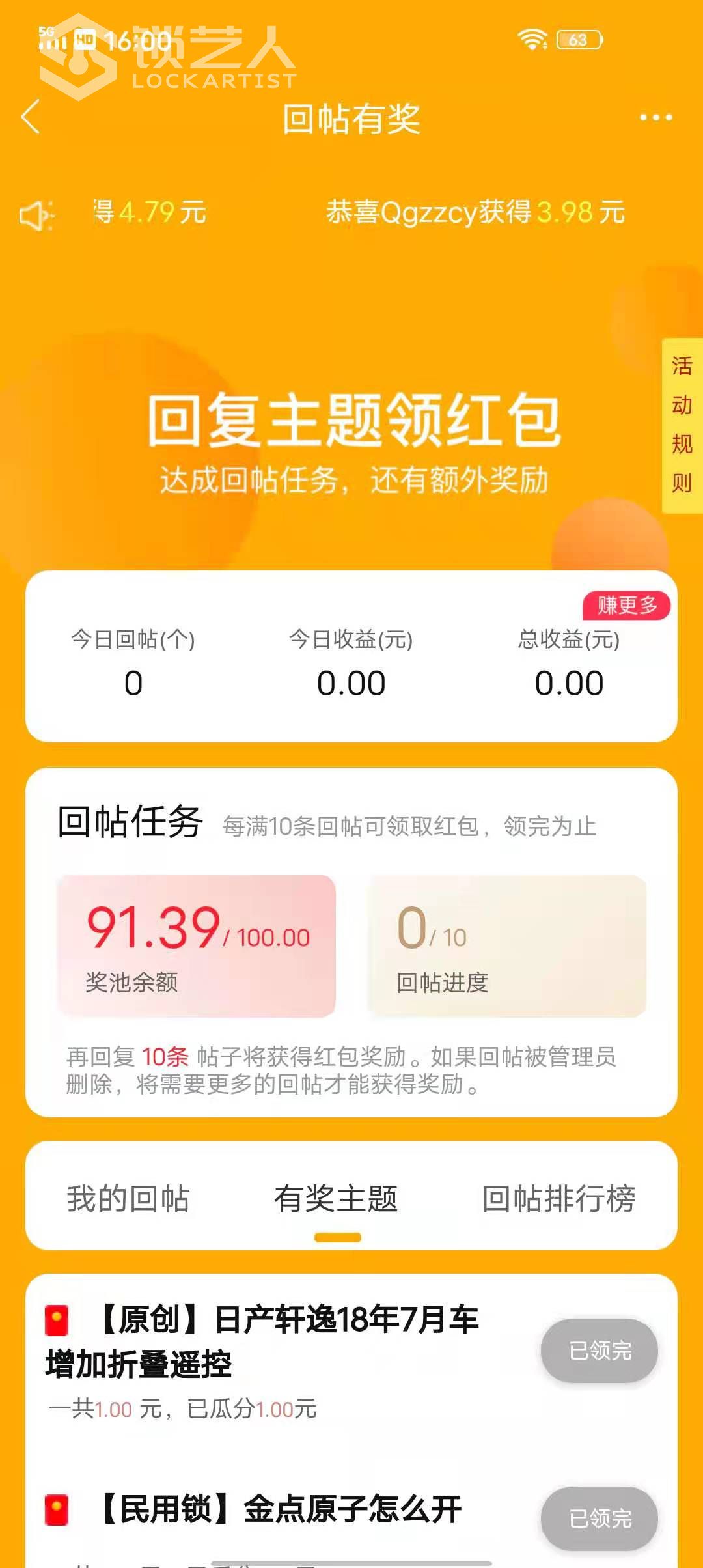Tap the 赚更多 badge
Viewport: 703px width, 1568px height.
[626, 605]
